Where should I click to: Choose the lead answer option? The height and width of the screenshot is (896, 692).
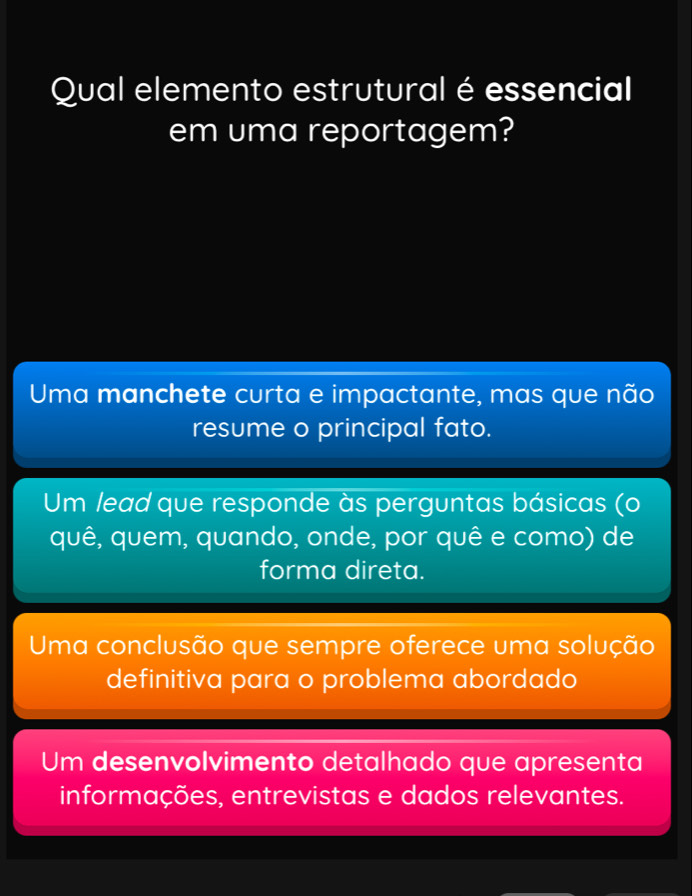342,538
